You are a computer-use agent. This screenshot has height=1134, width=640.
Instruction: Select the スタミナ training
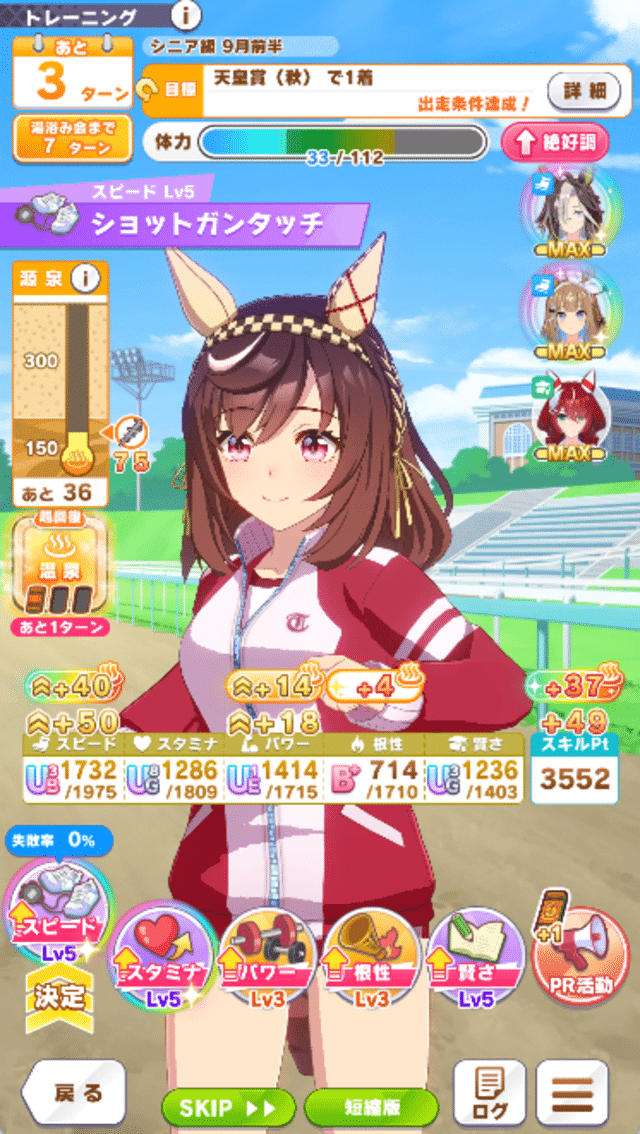(161, 956)
